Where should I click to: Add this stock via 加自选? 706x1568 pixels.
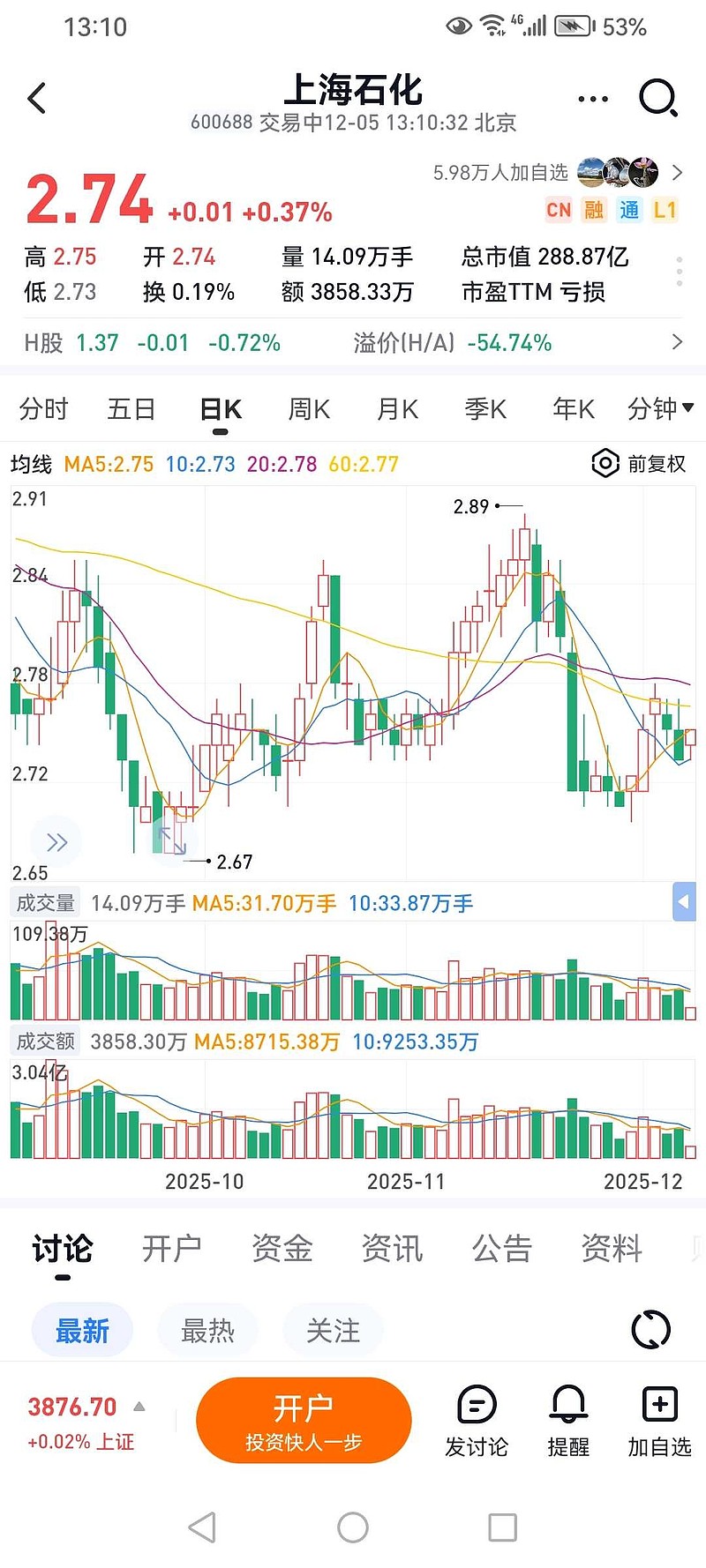point(659,1420)
